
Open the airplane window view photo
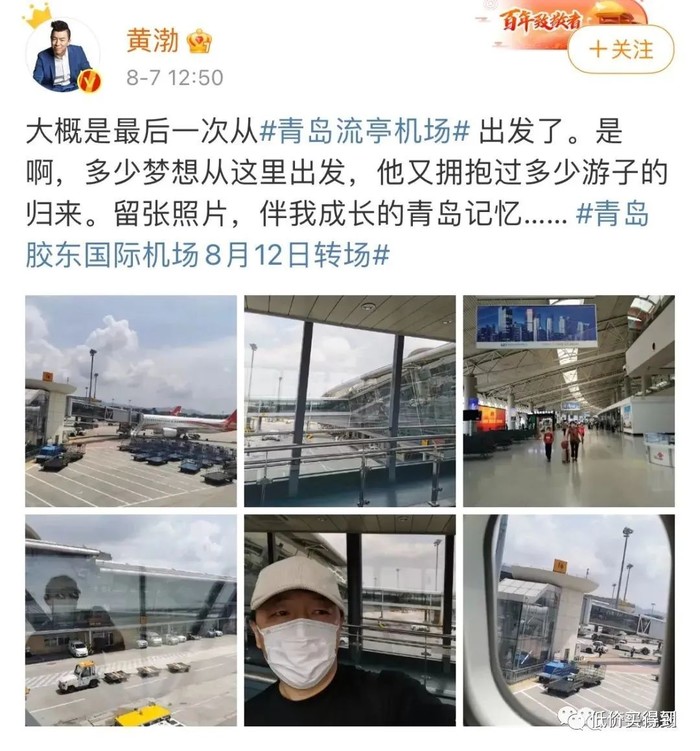pyautogui.click(x=567, y=619)
